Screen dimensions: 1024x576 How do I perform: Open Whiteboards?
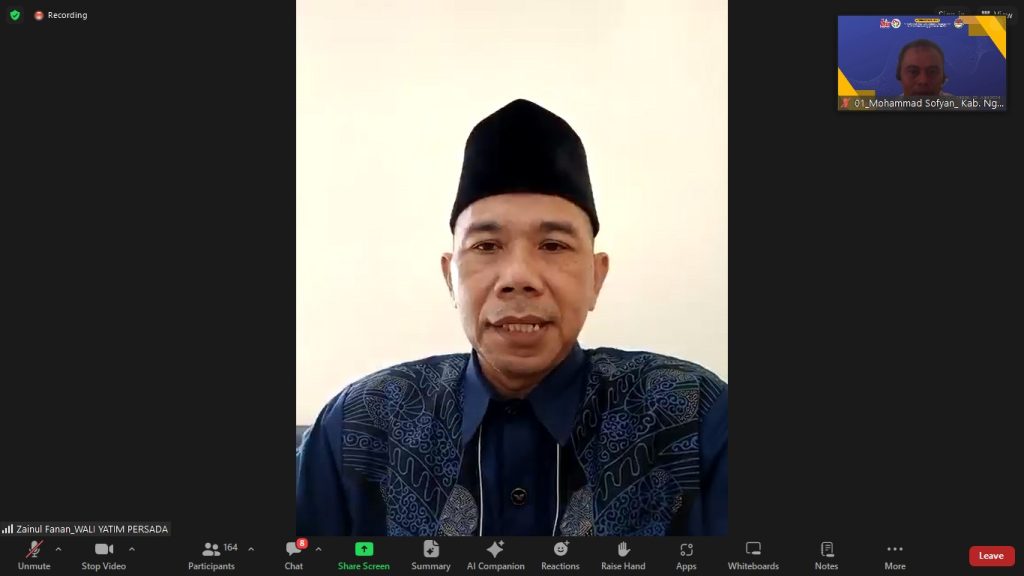tap(753, 554)
